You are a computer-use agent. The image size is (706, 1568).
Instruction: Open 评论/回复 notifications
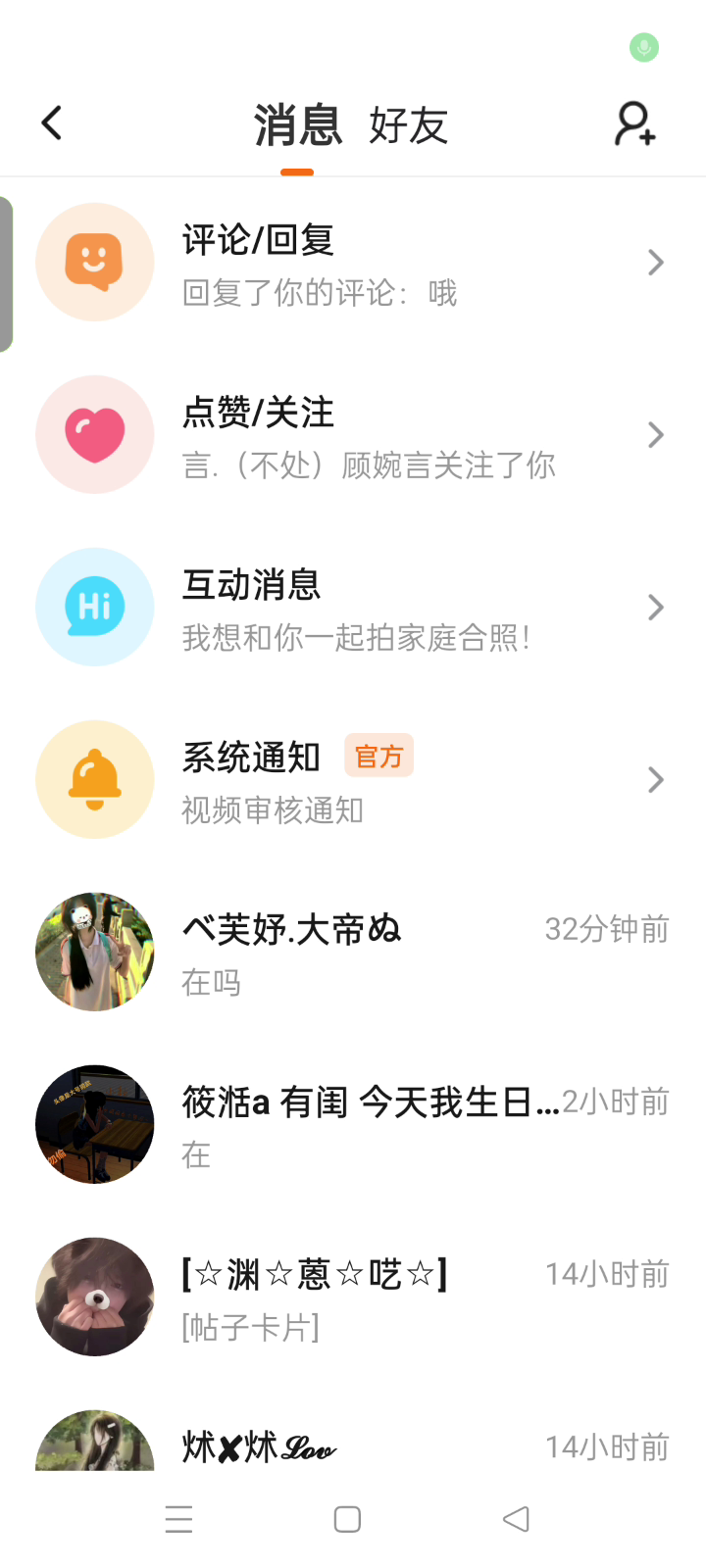click(x=353, y=263)
